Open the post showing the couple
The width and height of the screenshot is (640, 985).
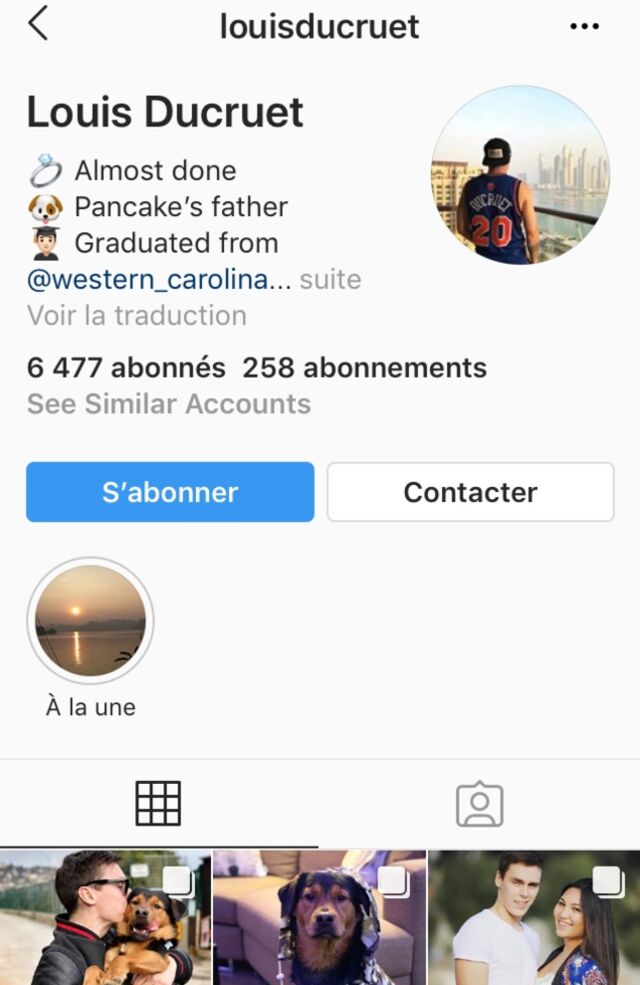coord(534,918)
